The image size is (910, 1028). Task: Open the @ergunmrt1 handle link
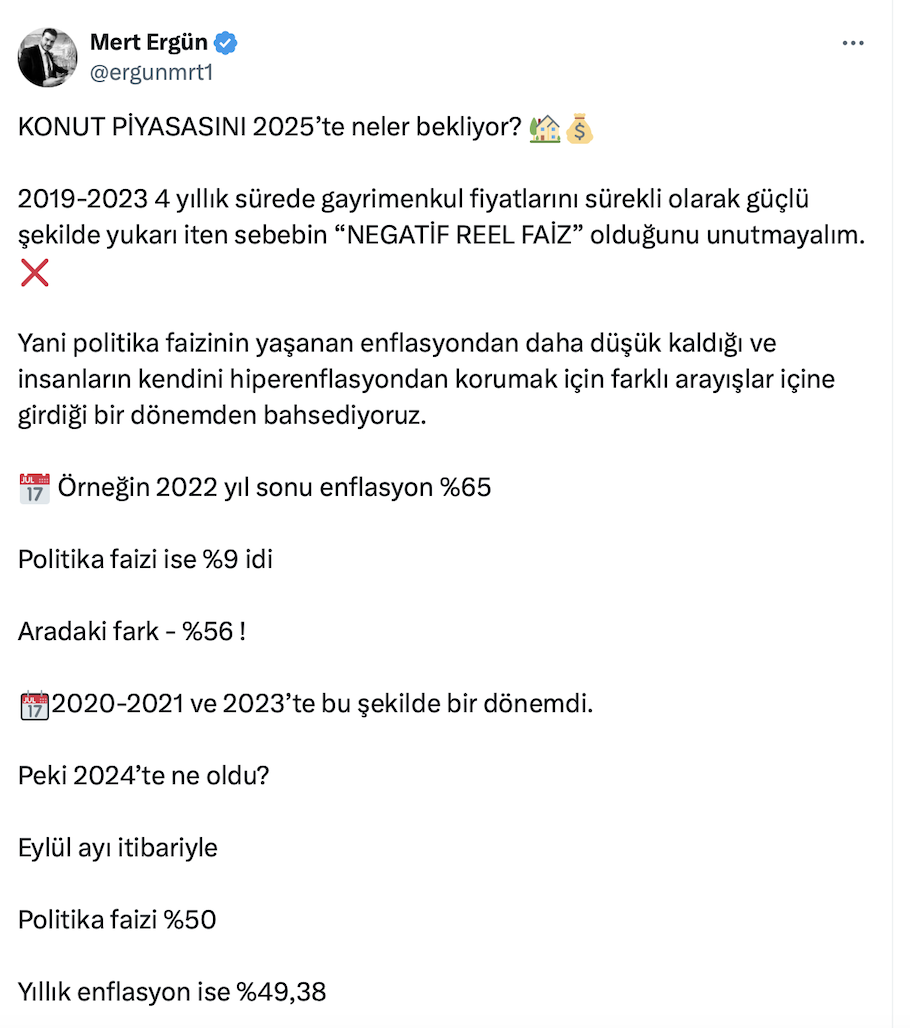(152, 72)
